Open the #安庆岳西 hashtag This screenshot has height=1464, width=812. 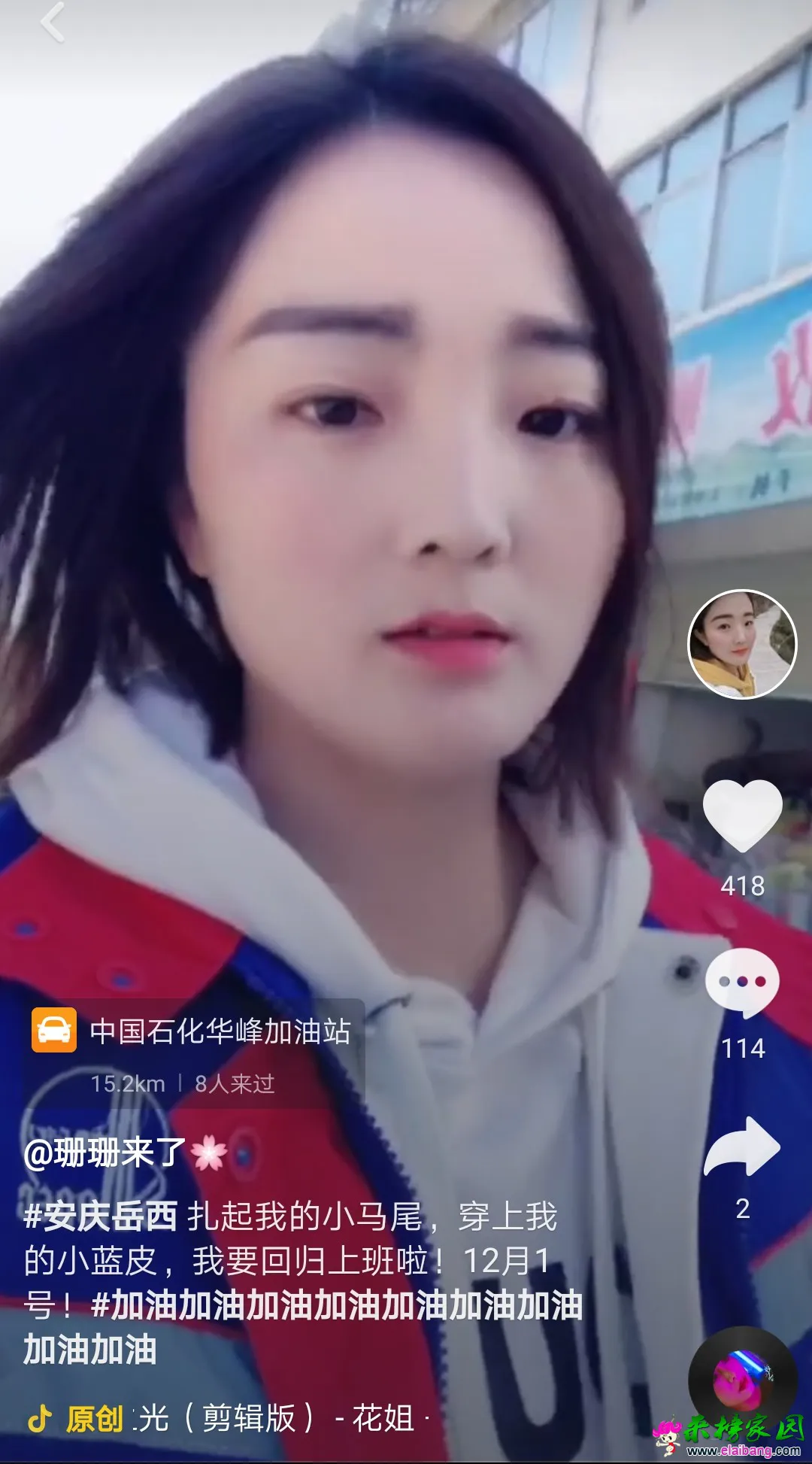point(101,1216)
